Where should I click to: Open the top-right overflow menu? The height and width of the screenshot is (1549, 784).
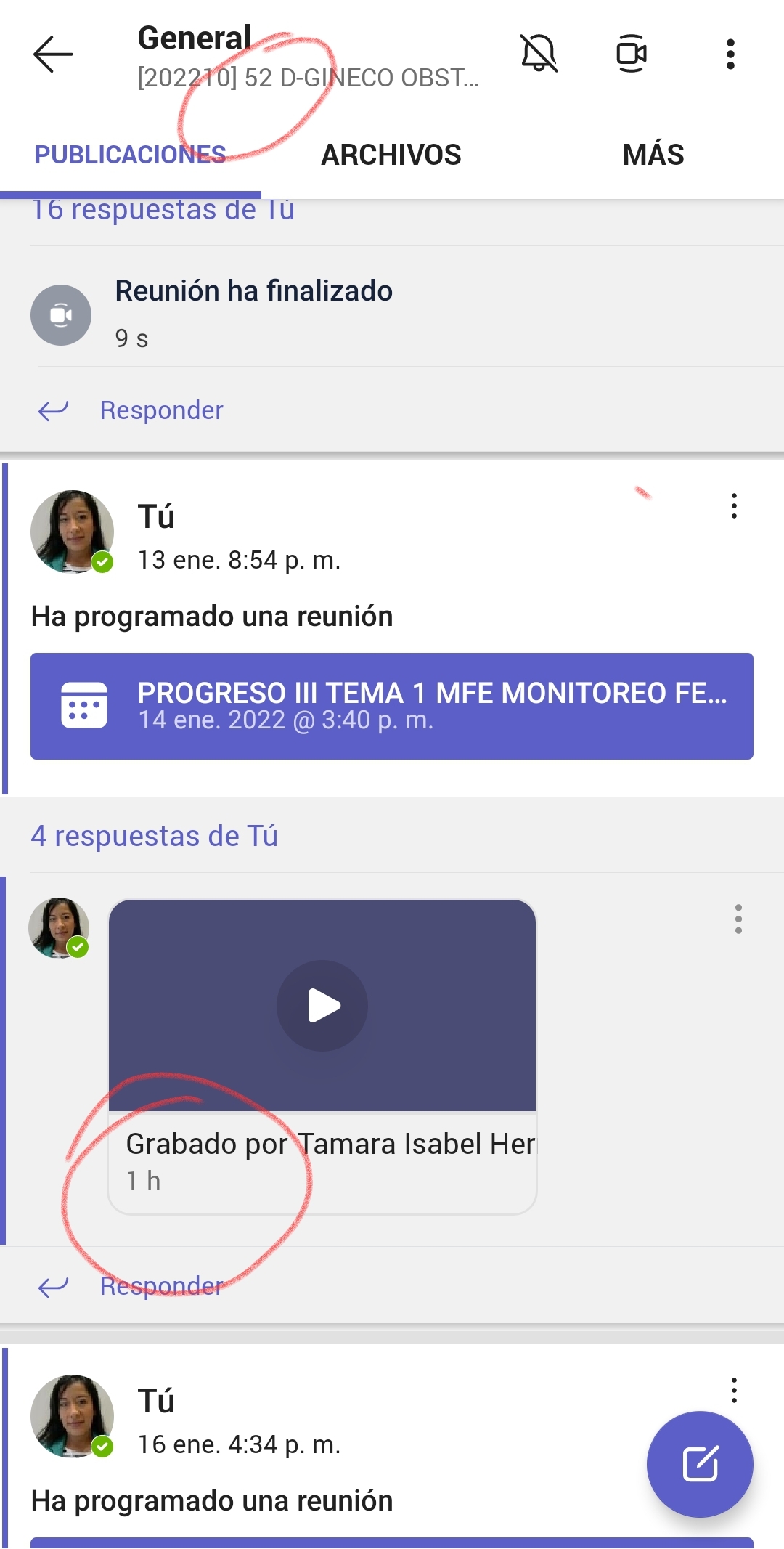(x=730, y=54)
